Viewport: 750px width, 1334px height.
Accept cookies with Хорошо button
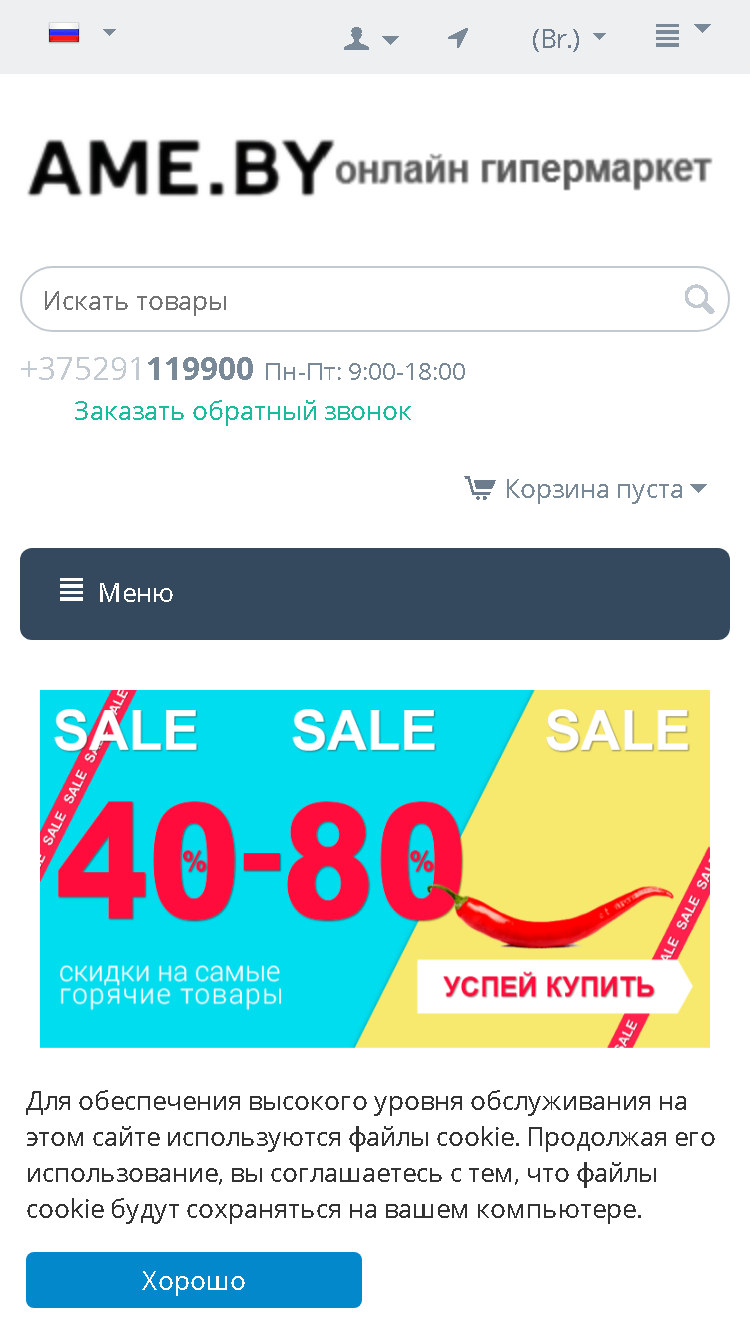(194, 1280)
